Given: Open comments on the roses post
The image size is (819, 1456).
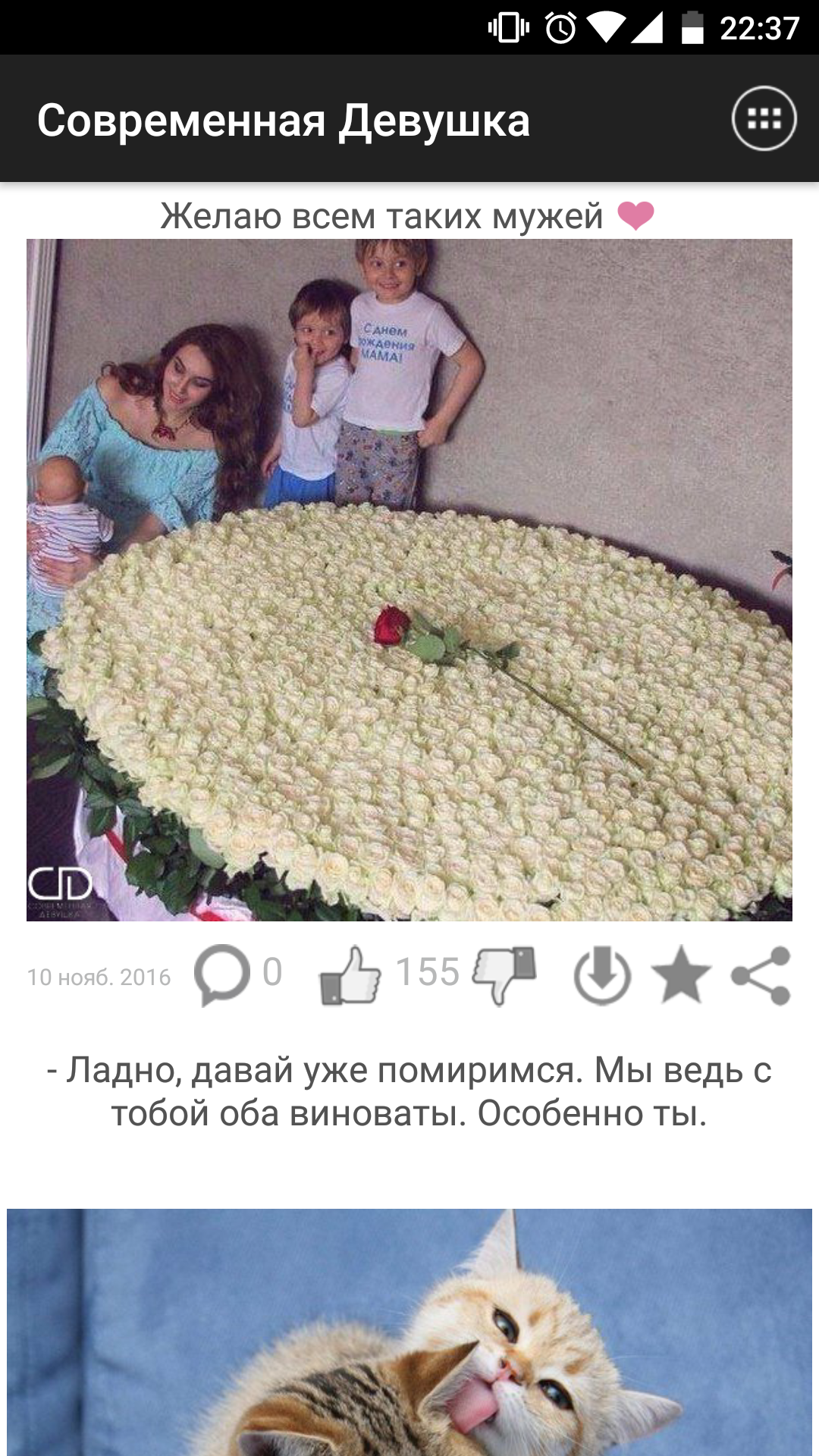Looking at the screenshot, I should coord(222,975).
